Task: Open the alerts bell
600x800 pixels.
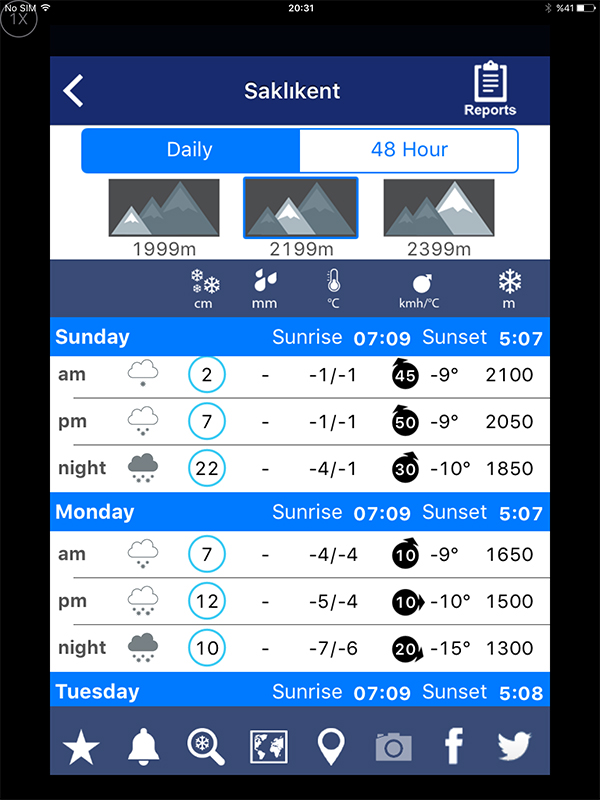Action: (x=143, y=746)
